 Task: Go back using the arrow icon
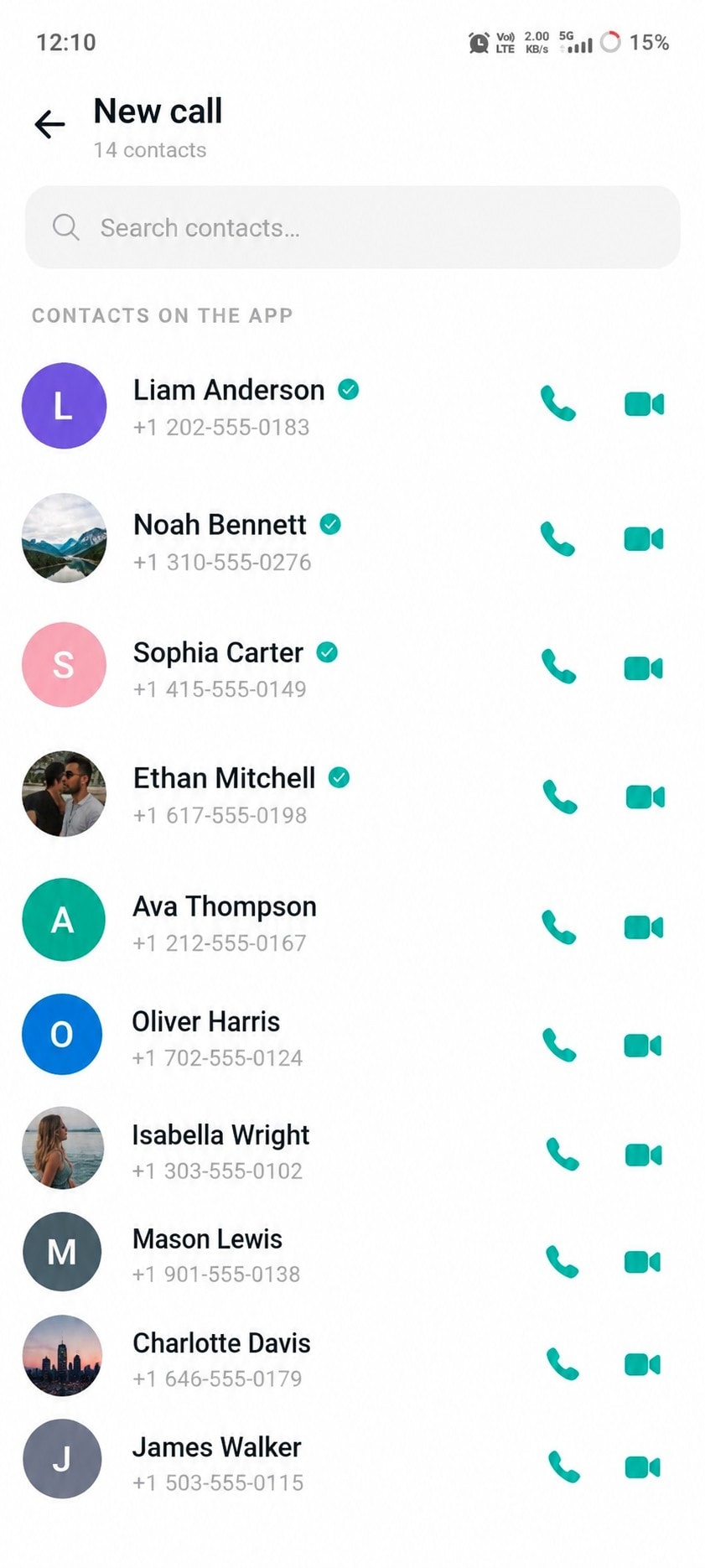pyautogui.click(x=49, y=124)
